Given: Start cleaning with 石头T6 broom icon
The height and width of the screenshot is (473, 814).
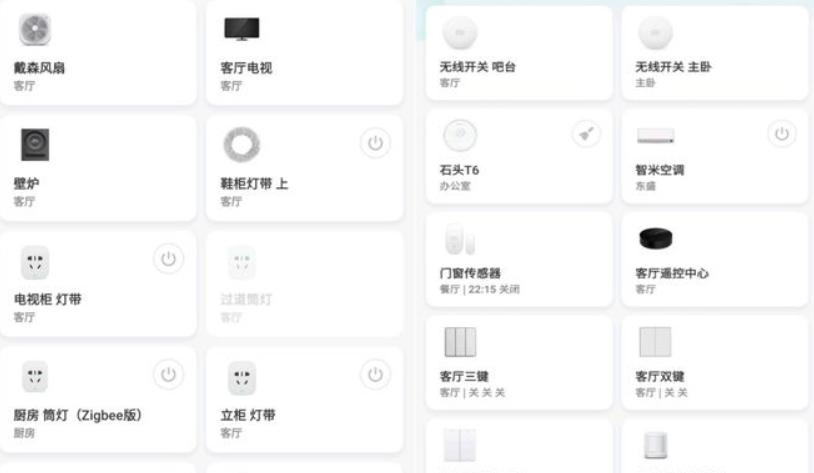Looking at the screenshot, I should [586, 133].
